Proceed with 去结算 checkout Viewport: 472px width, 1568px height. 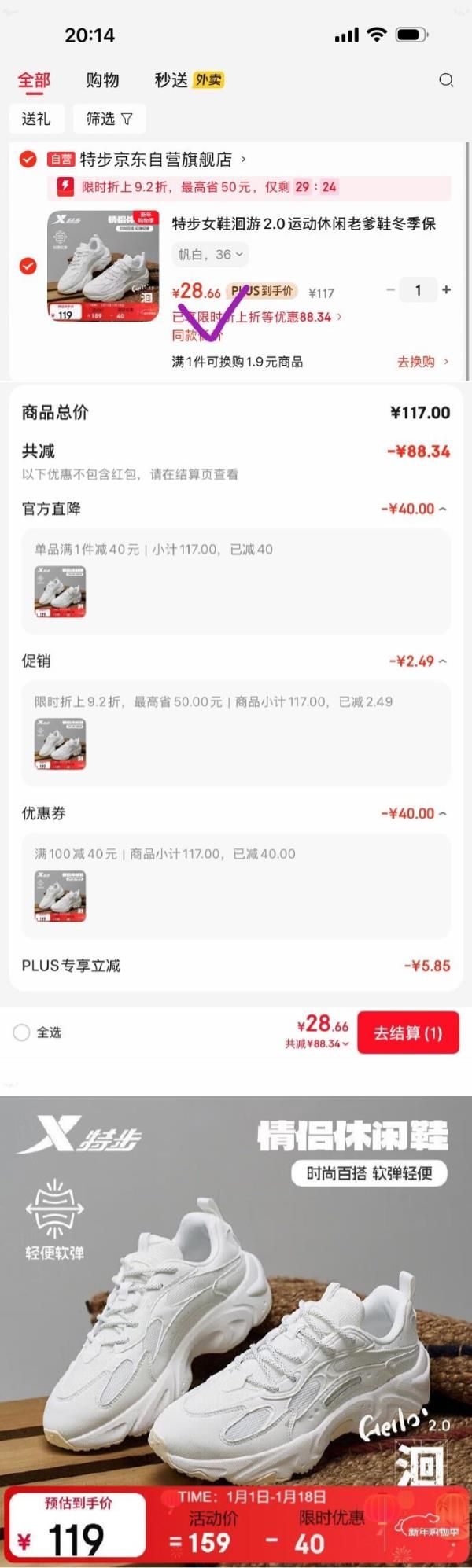(x=407, y=1032)
